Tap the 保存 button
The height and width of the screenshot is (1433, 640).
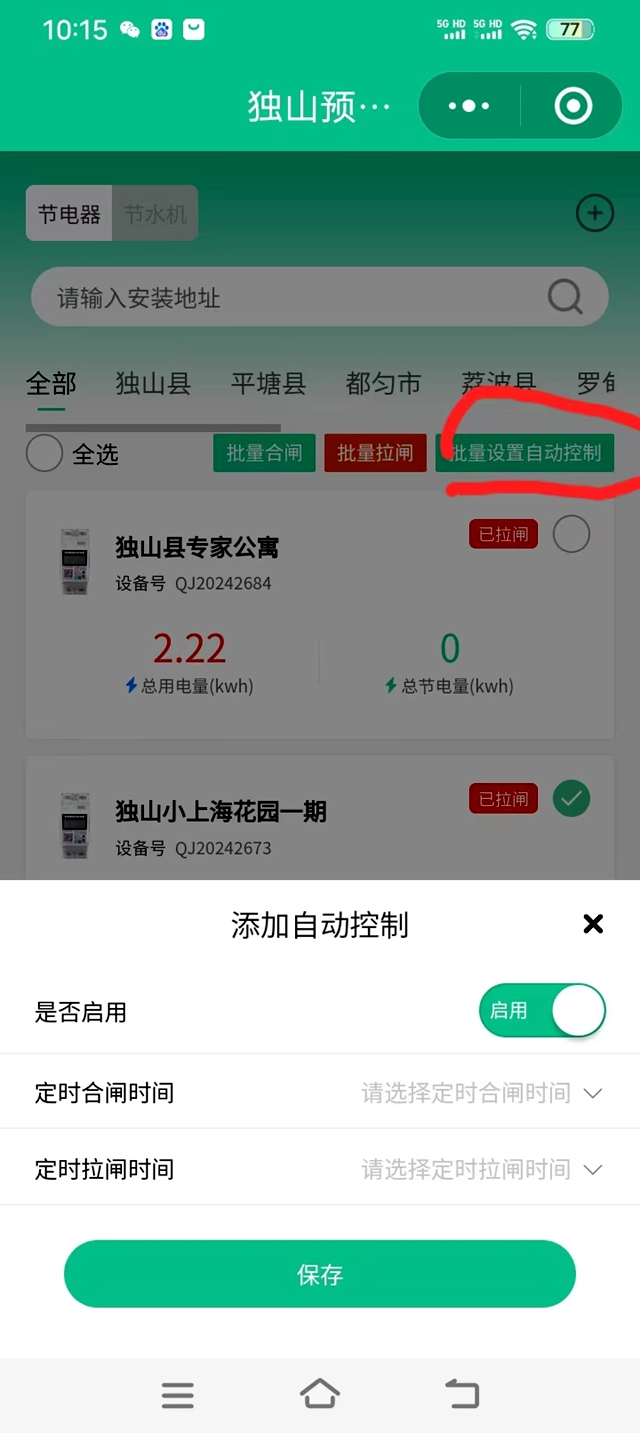coord(320,1274)
